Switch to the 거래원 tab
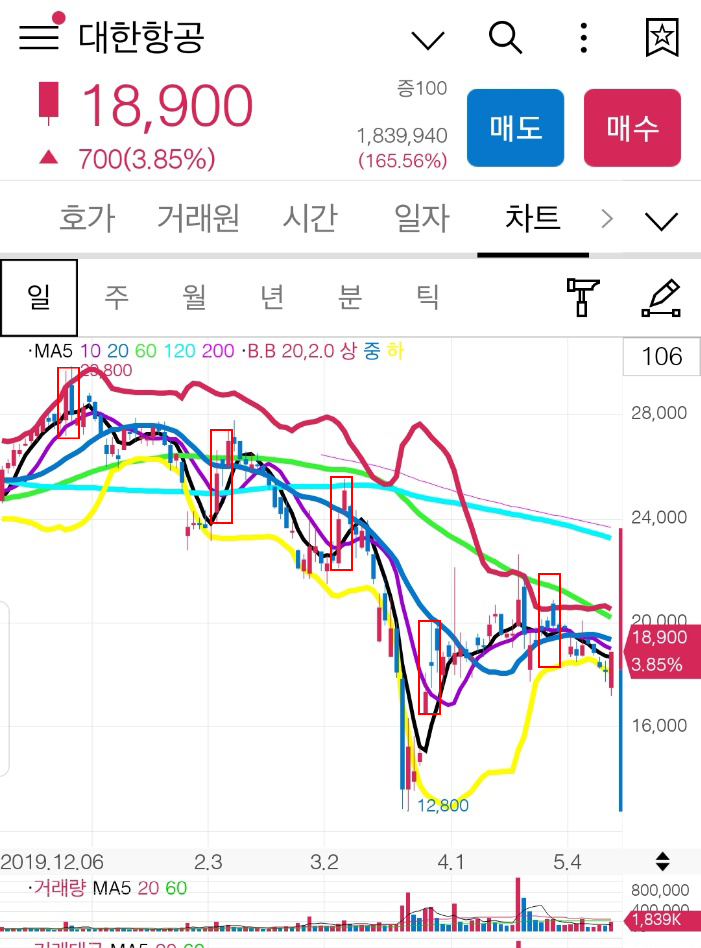The image size is (701, 948). pyautogui.click(x=198, y=218)
